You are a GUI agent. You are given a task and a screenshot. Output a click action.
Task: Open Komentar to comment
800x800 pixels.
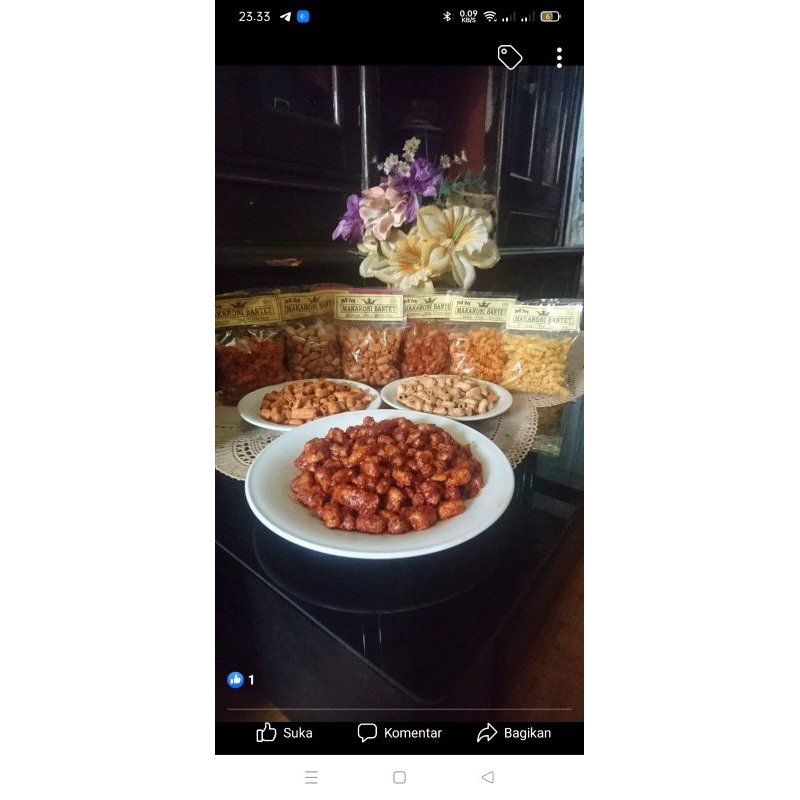pyautogui.click(x=399, y=733)
